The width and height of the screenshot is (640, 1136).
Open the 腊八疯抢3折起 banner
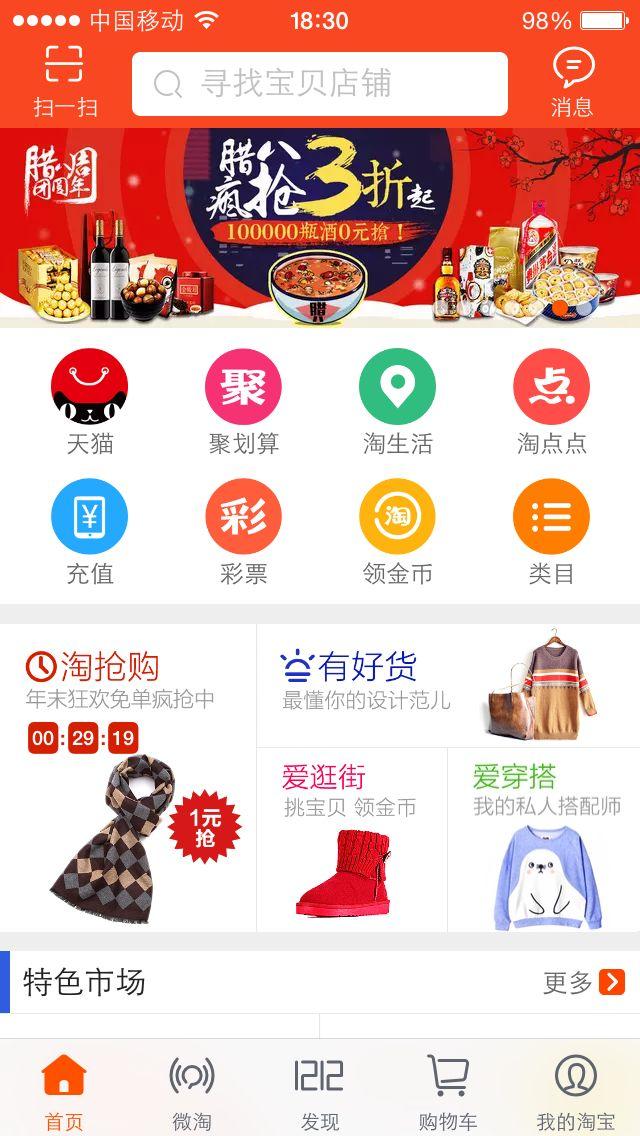320,227
